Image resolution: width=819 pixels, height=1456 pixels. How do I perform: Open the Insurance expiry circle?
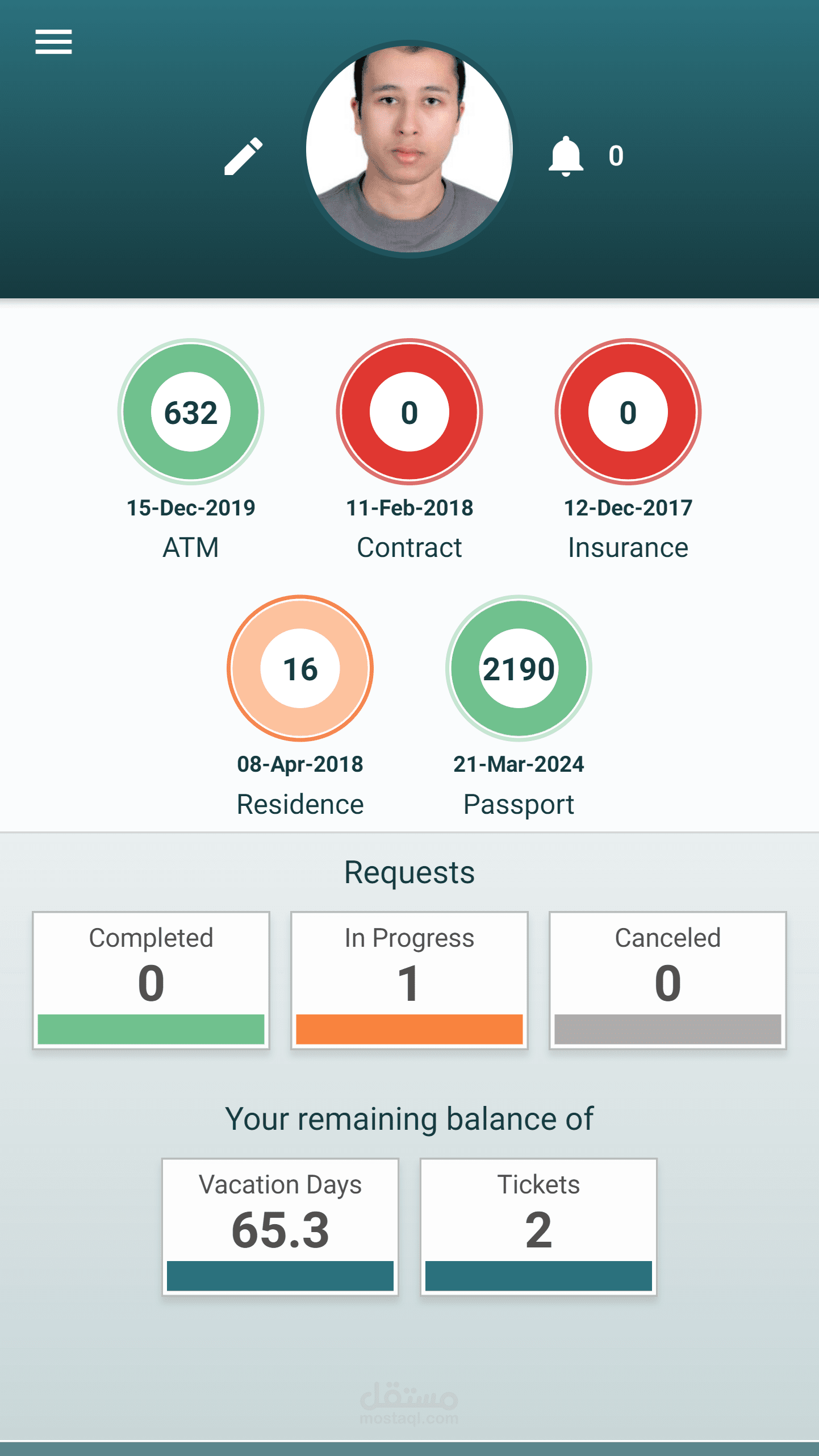click(628, 411)
